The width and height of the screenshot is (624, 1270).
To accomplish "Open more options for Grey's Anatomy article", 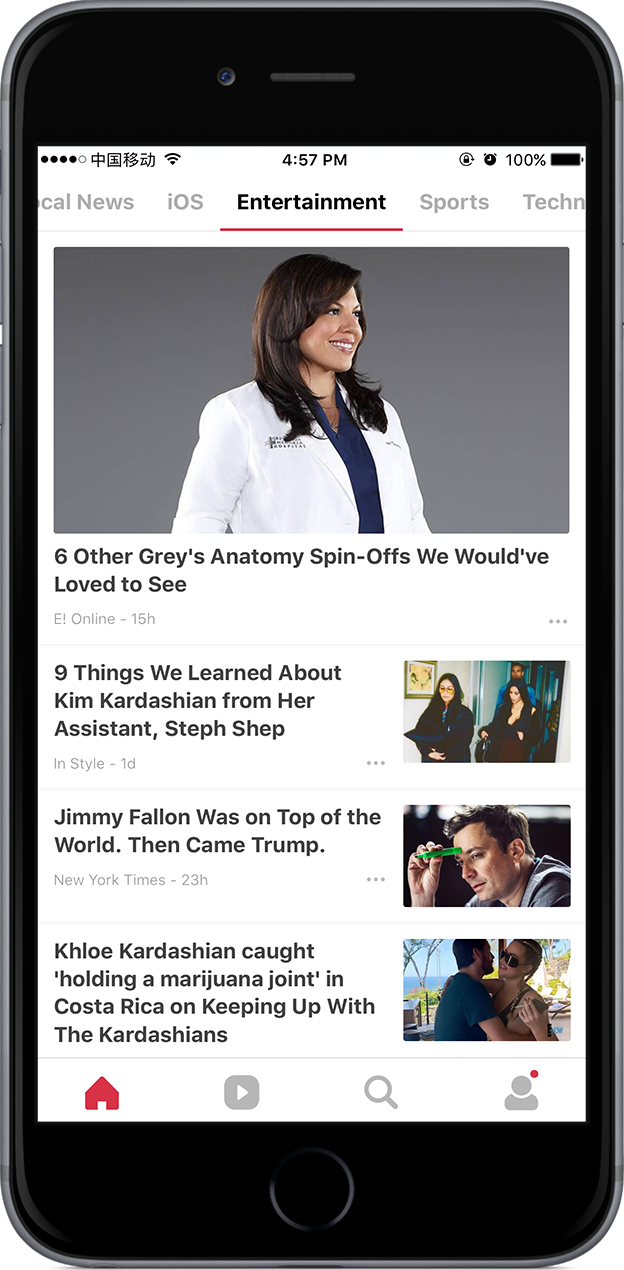I will pos(558,622).
